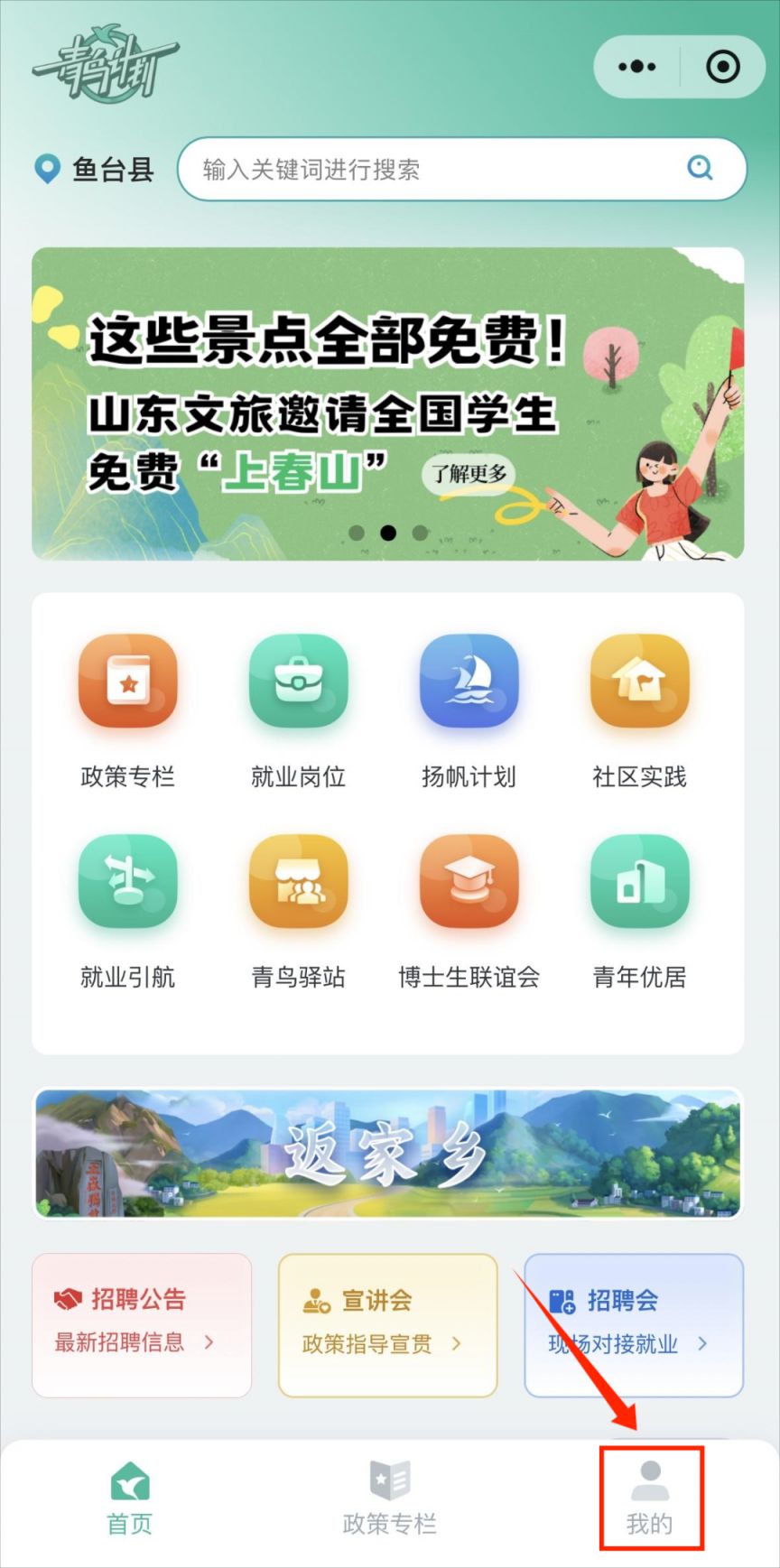Open the mini program more options menu
The image size is (780, 1568).
click(x=637, y=67)
